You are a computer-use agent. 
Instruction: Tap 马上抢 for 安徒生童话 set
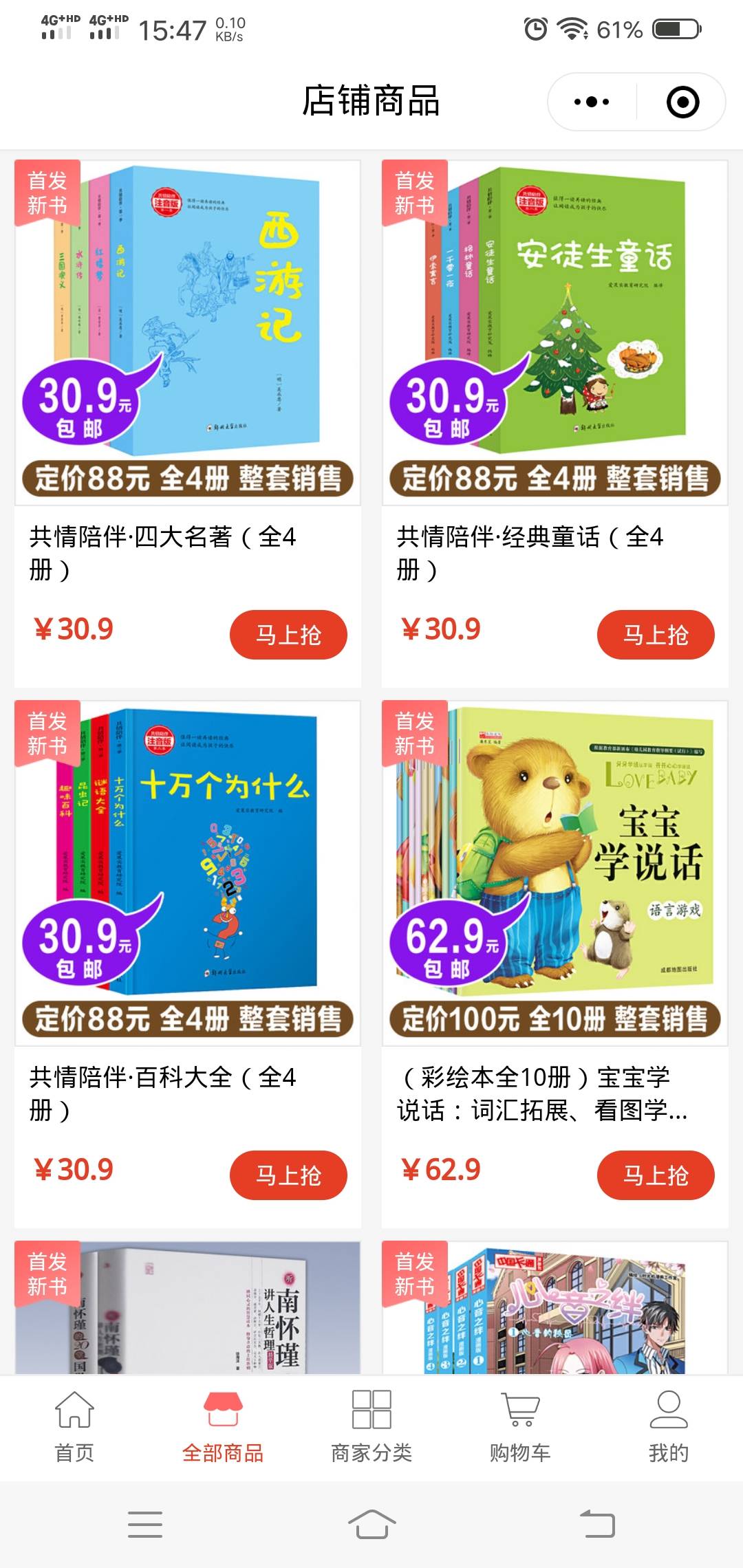(656, 635)
